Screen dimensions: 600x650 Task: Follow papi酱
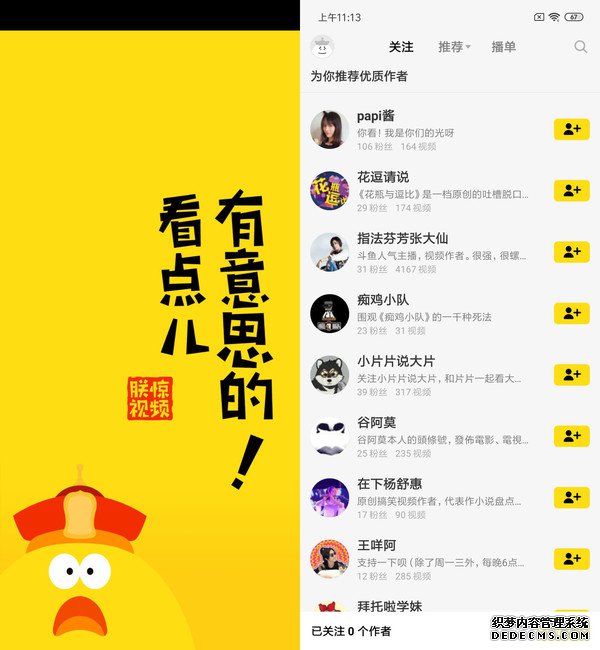[571, 129]
